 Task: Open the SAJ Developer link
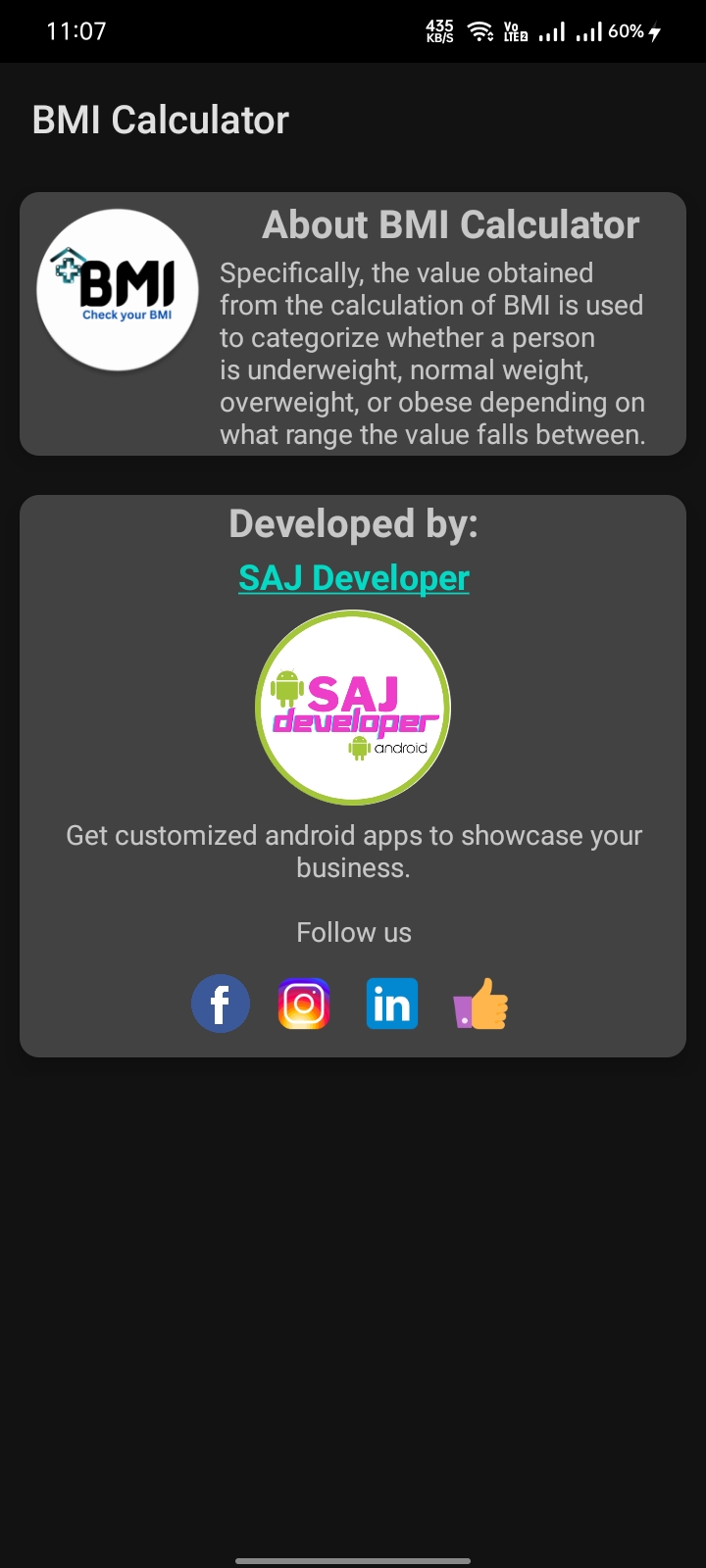353,578
